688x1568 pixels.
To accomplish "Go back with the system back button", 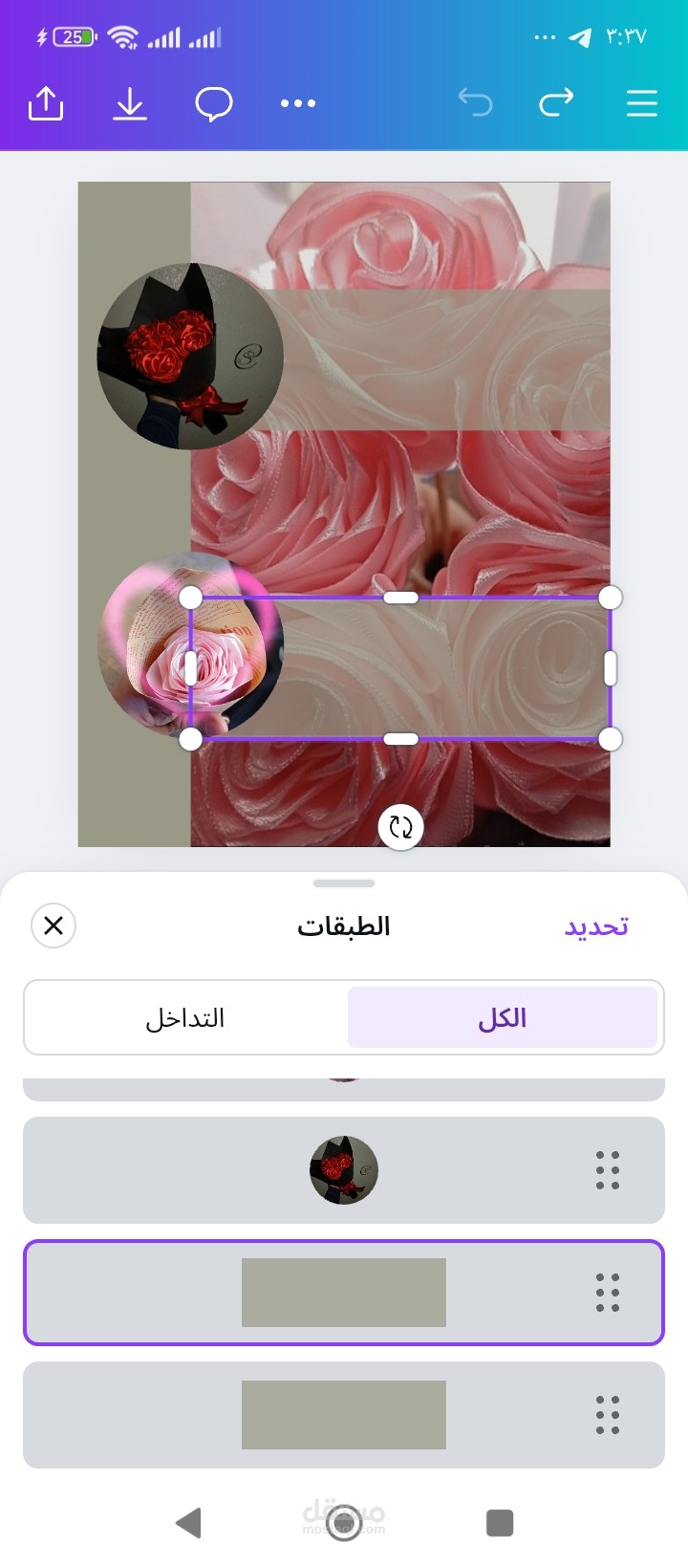I will 189,1522.
